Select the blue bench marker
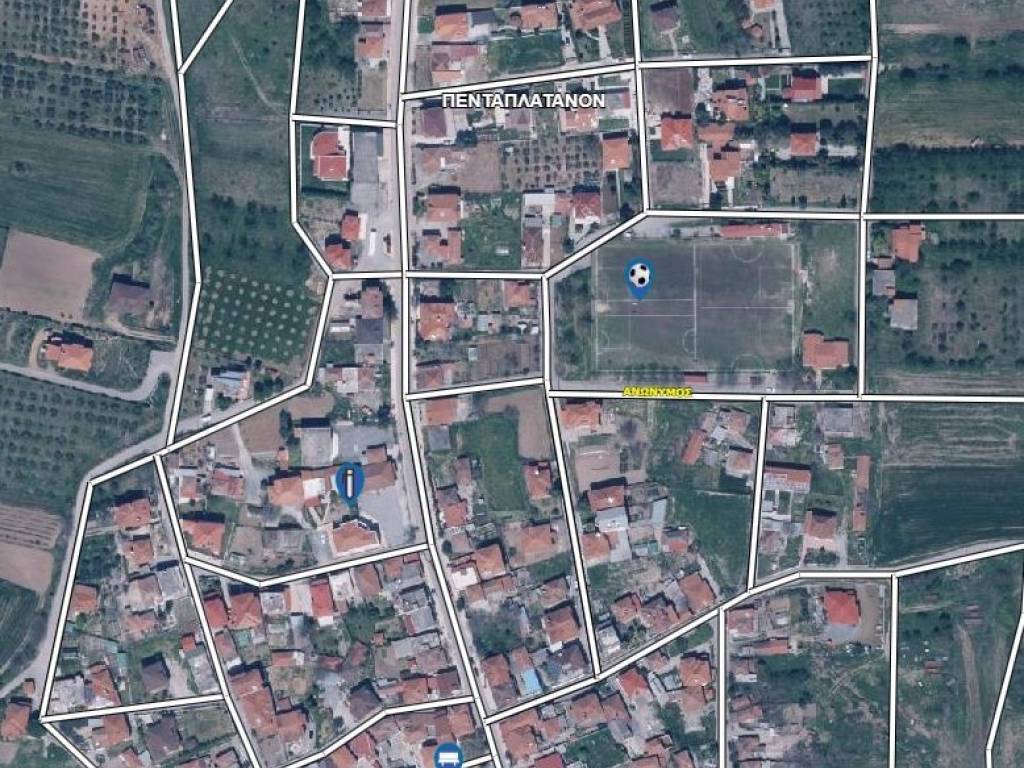1024x768 pixels. click(448, 756)
